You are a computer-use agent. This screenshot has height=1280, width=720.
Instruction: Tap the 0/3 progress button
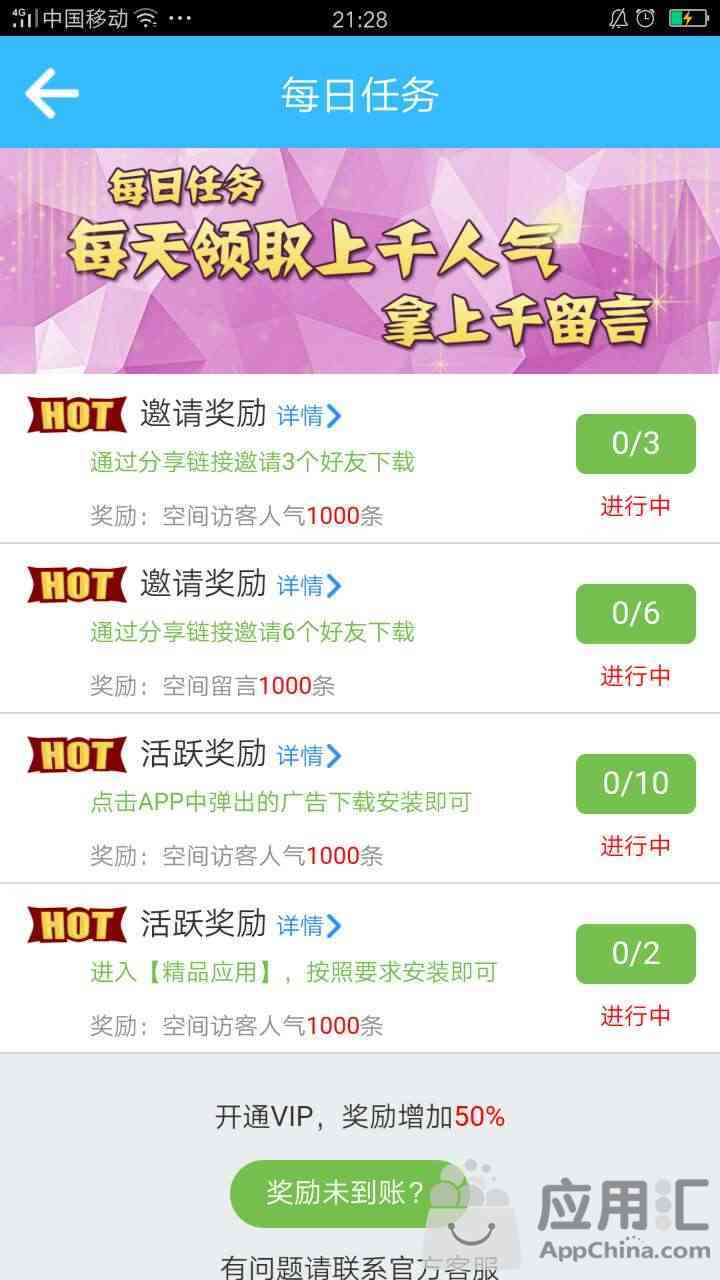click(635, 444)
